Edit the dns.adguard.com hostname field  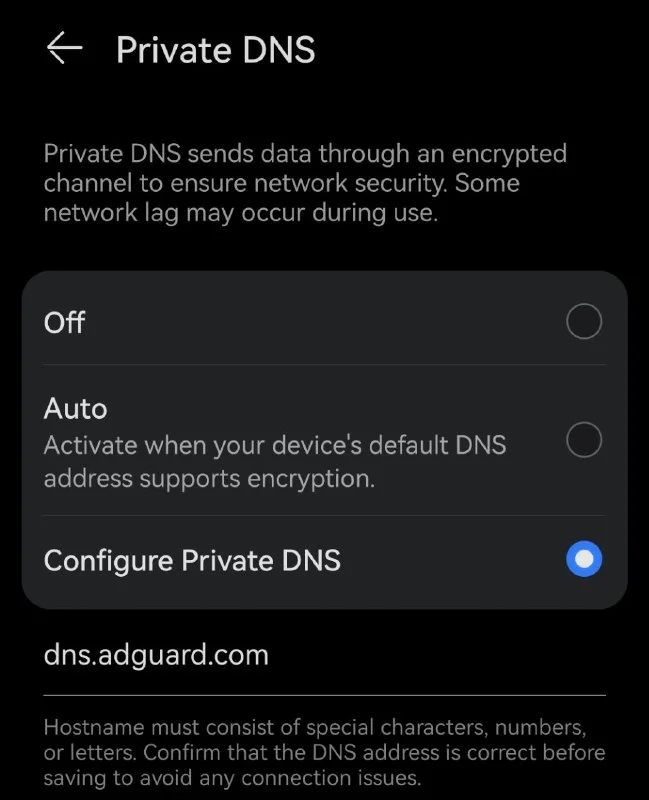(324, 656)
